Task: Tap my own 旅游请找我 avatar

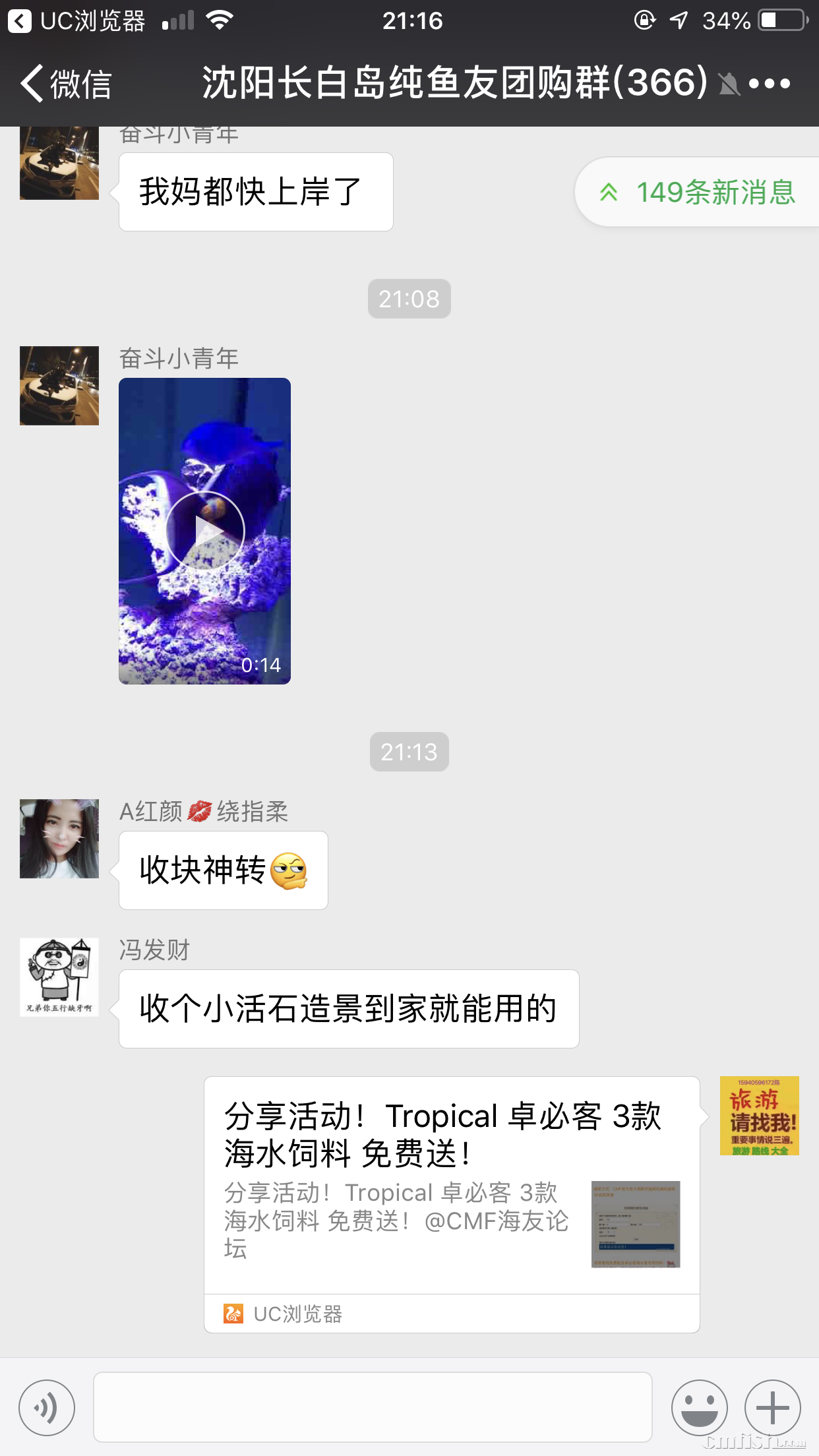Action: pos(759,1116)
